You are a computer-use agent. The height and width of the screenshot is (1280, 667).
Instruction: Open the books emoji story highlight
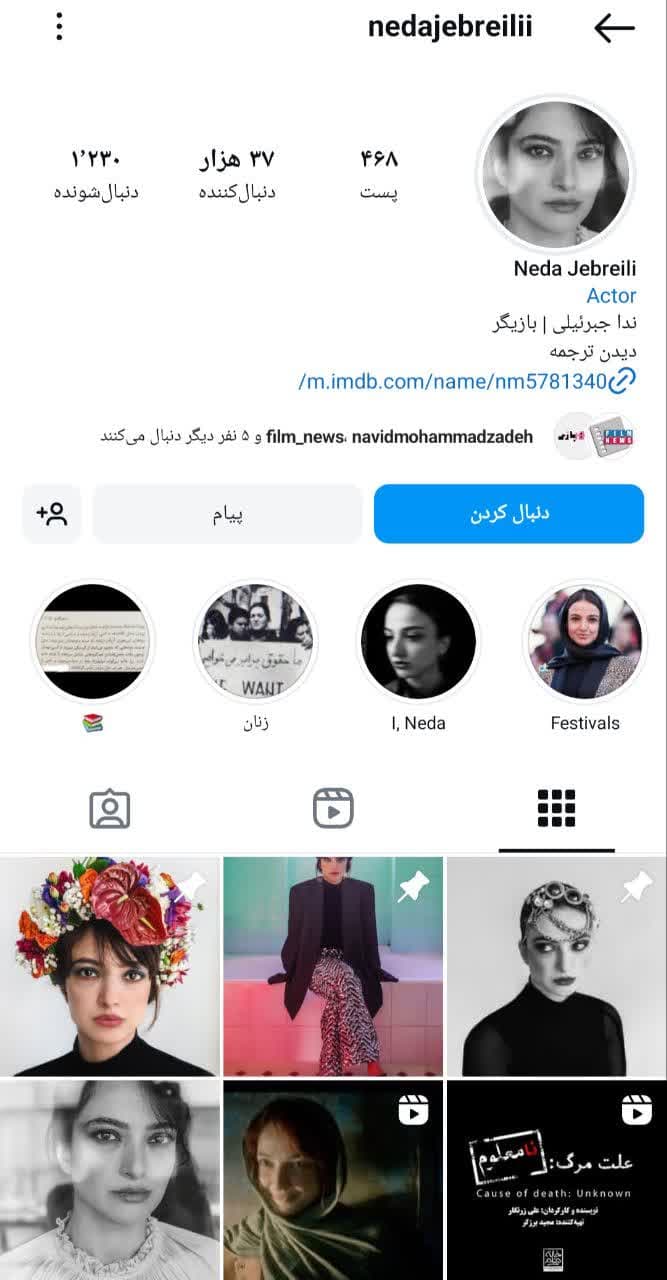(x=93, y=642)
